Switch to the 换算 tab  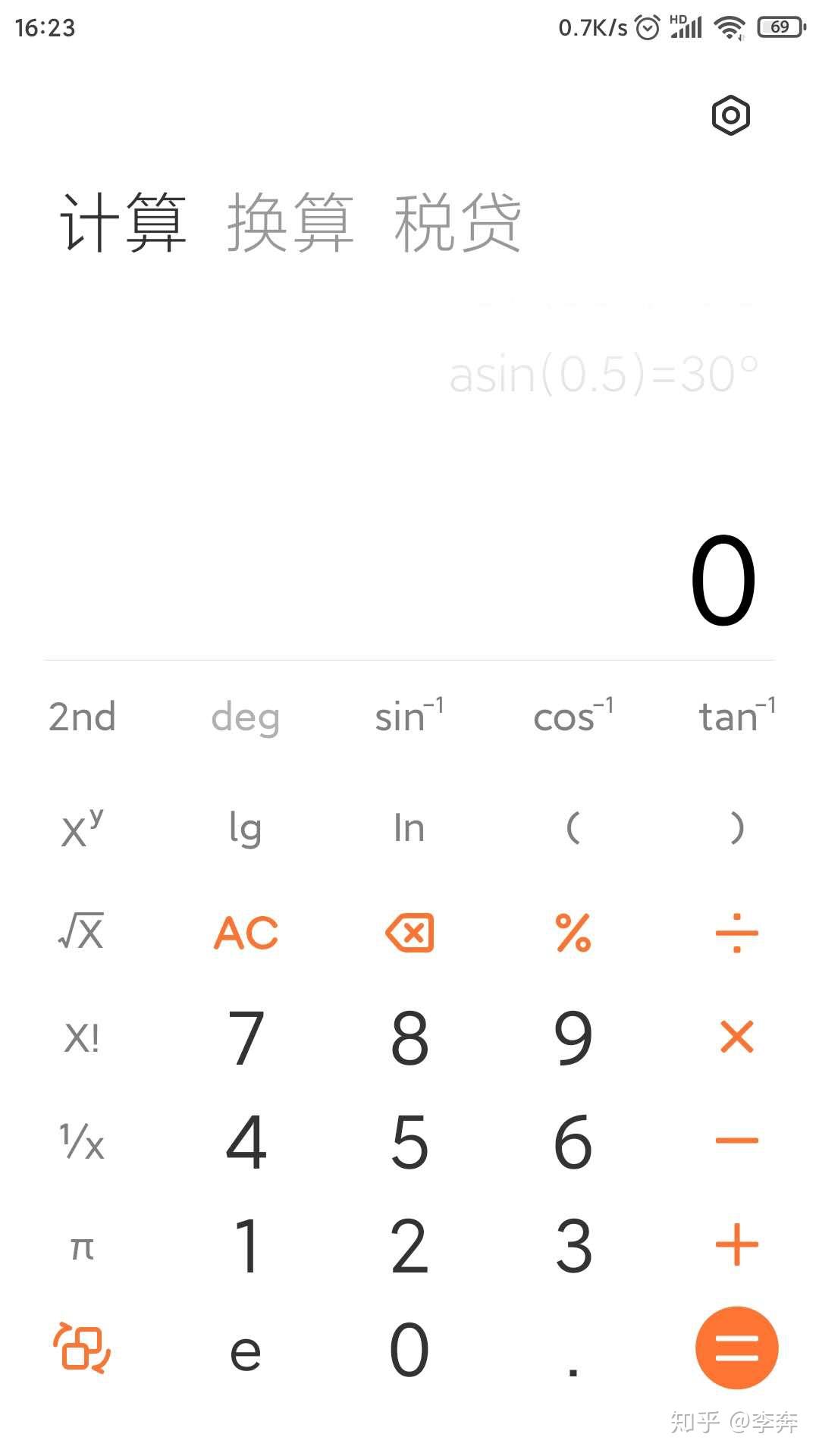[290, 222]
